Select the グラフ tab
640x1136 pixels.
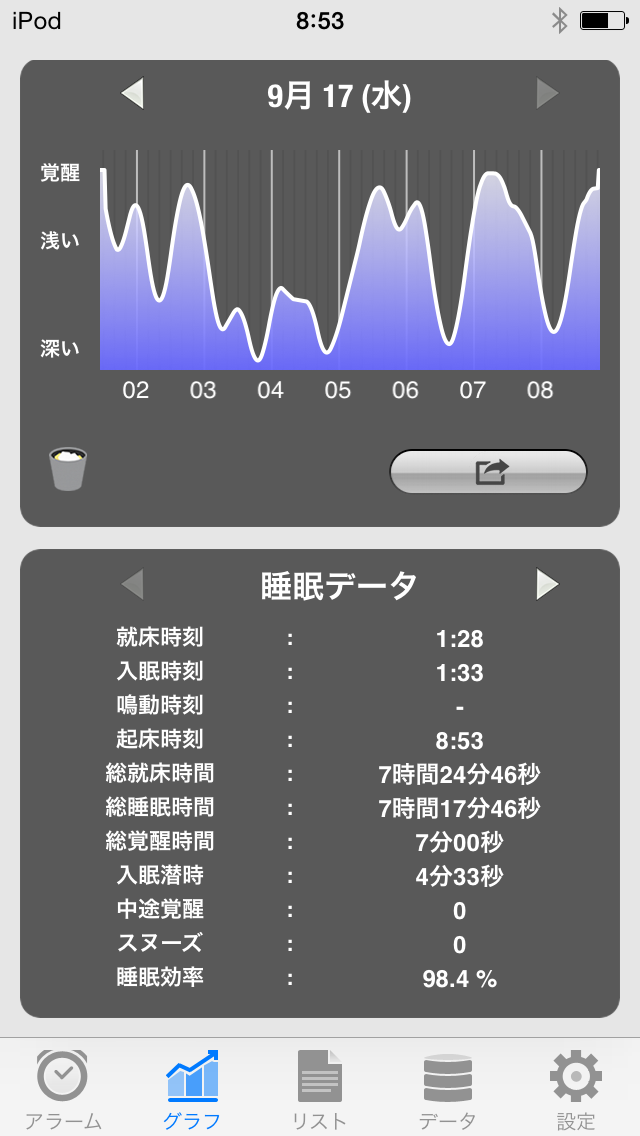[191, 1088]
